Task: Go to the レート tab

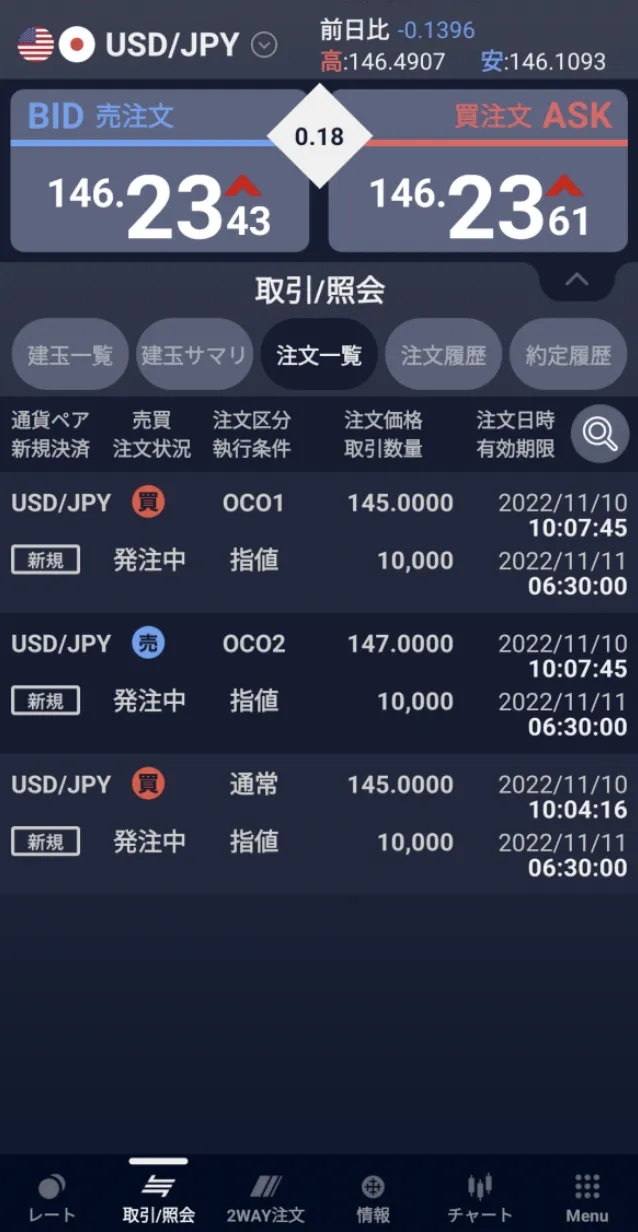Action: 51,1197
